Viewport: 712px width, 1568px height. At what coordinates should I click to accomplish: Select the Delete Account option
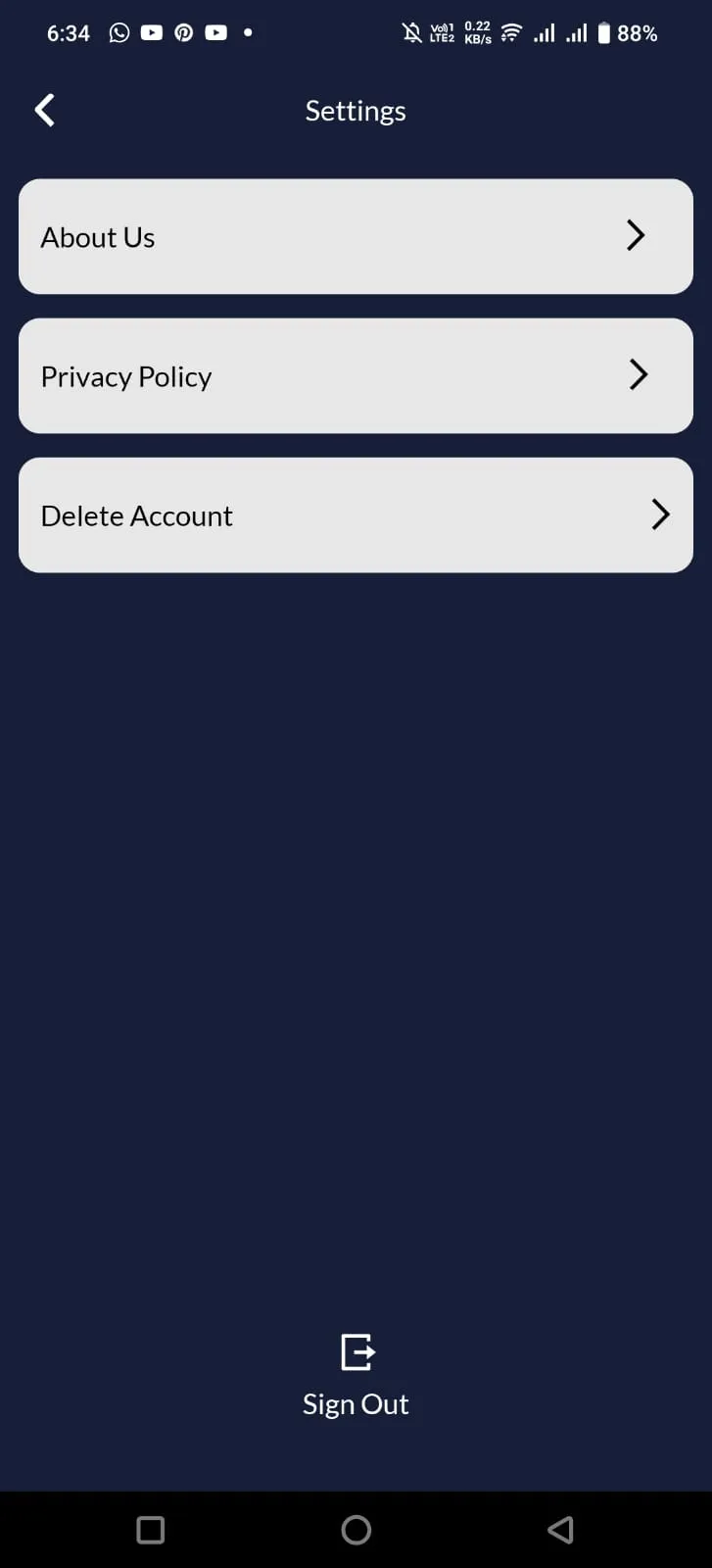[x=356, y=514]
